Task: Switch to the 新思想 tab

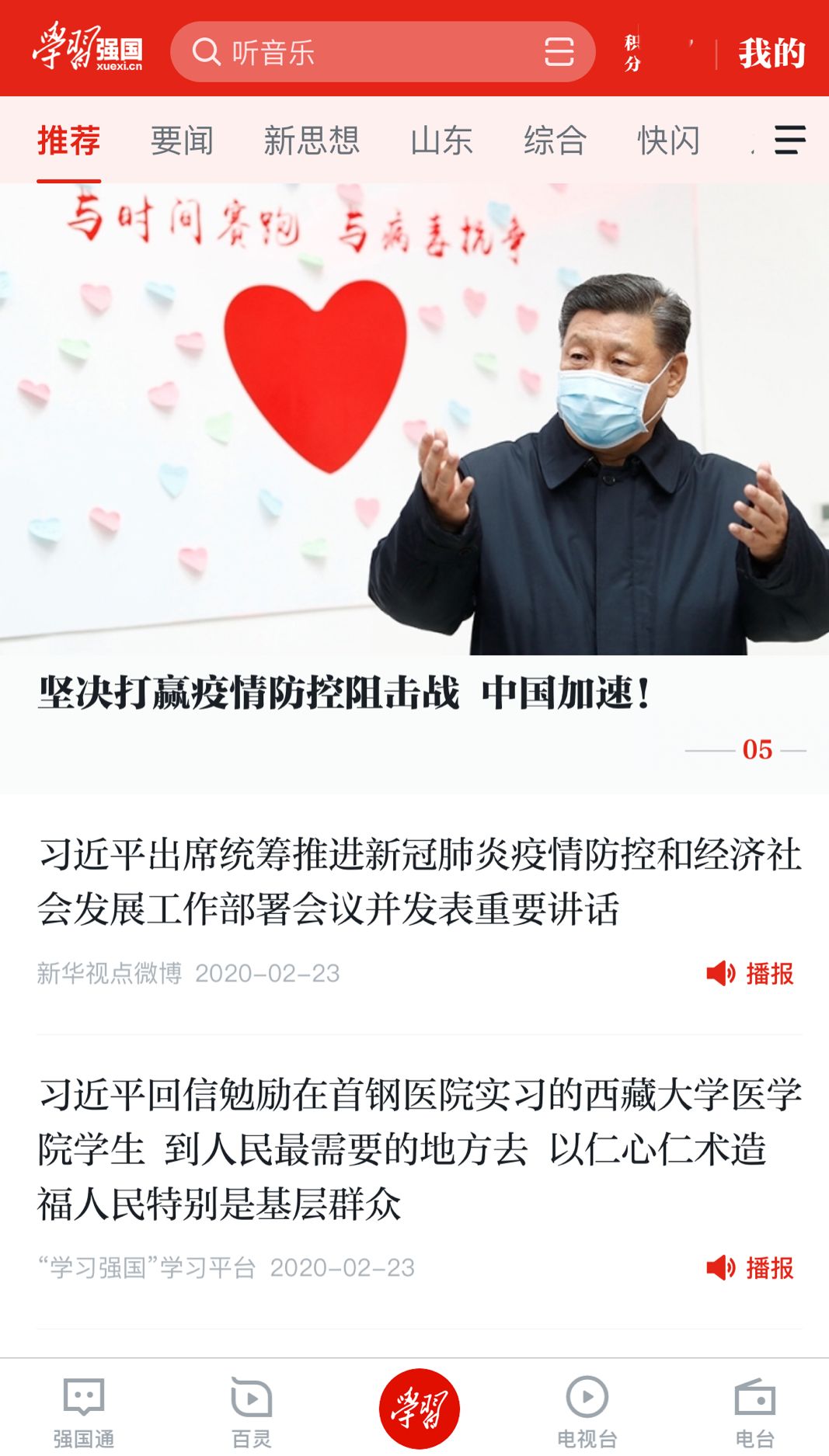Action: (312, 141)
